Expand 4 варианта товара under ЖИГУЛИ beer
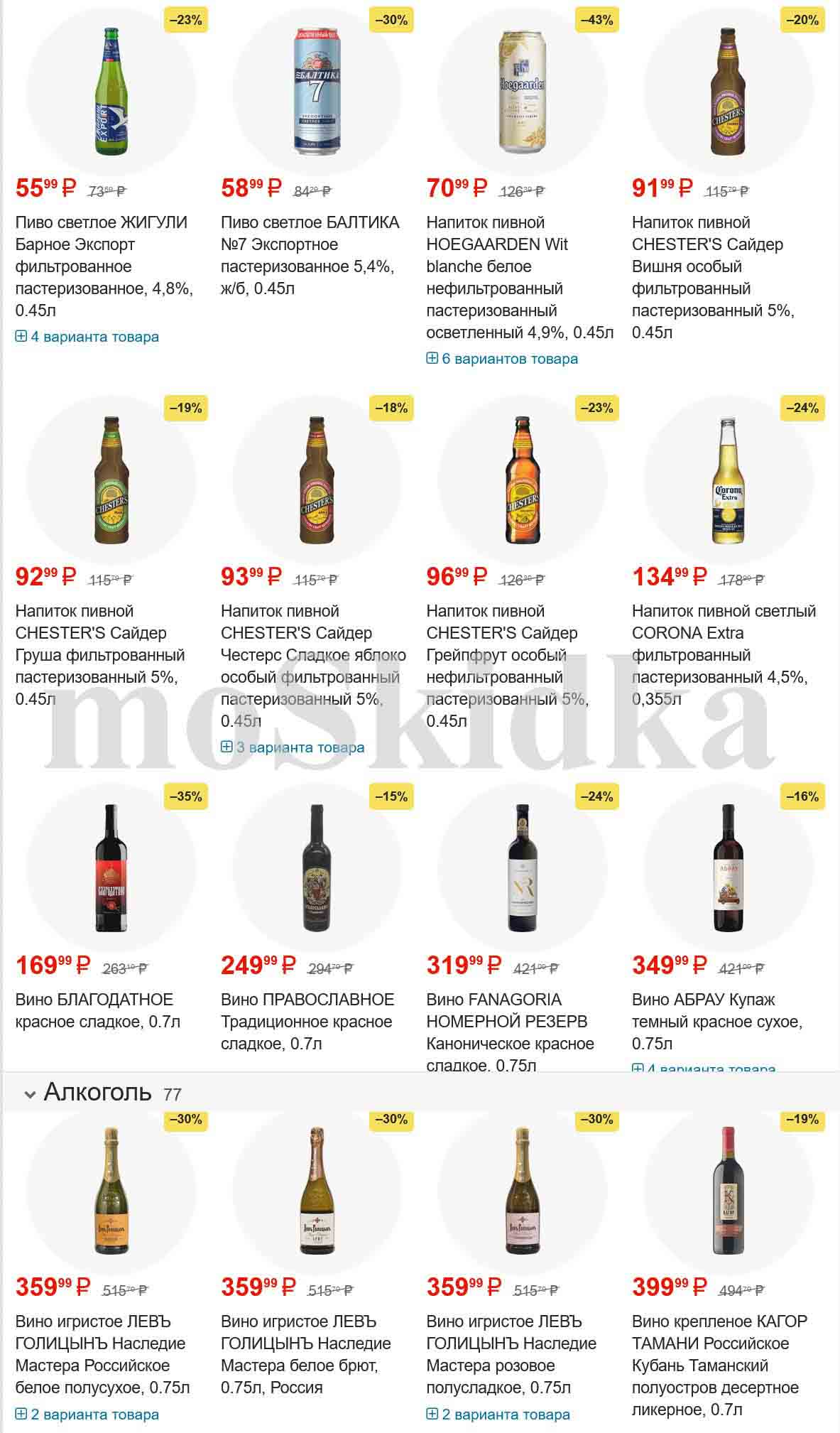 tap(87, 337)
